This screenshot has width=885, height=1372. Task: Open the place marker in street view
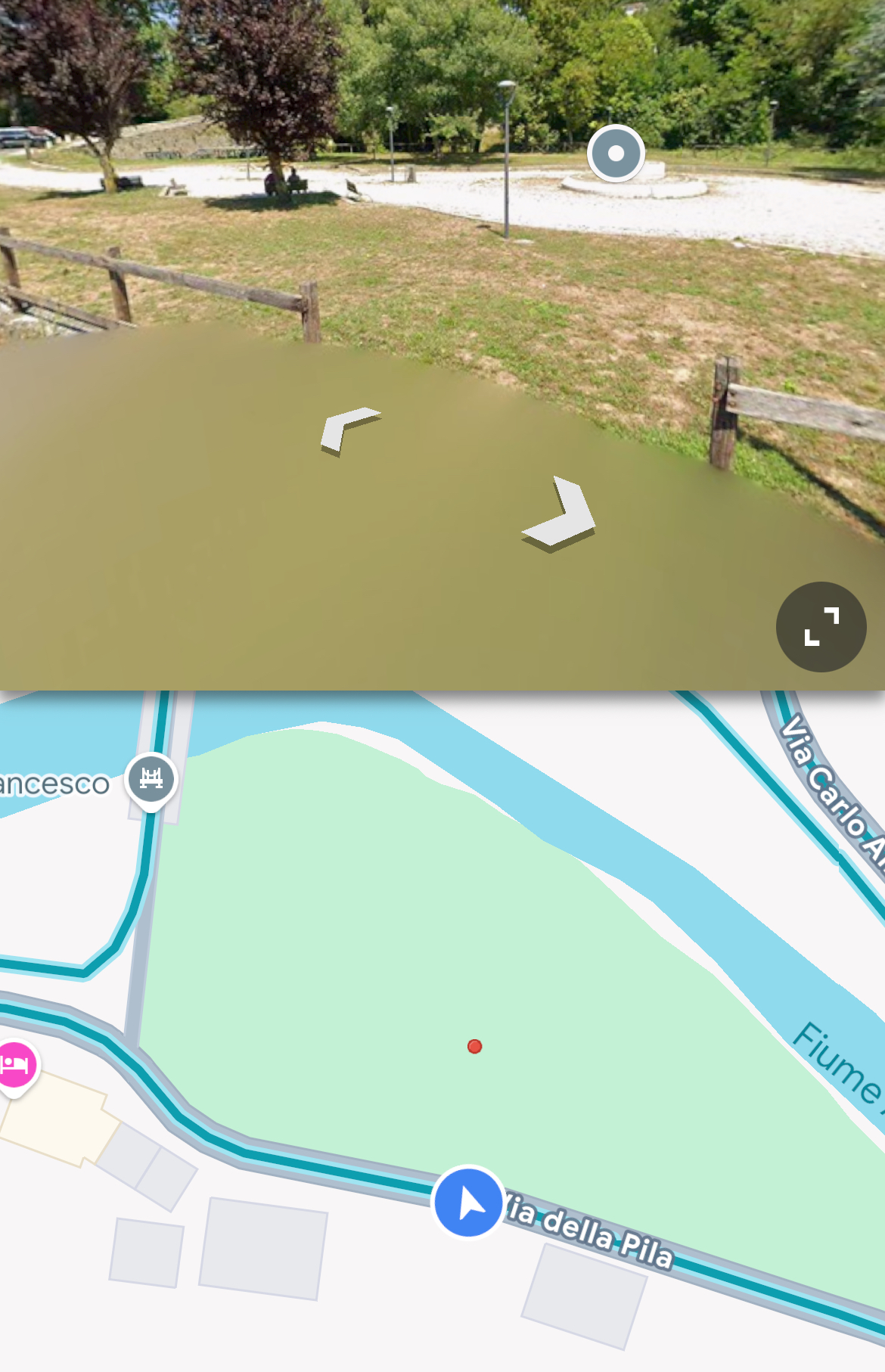click(x=616, y=154)
